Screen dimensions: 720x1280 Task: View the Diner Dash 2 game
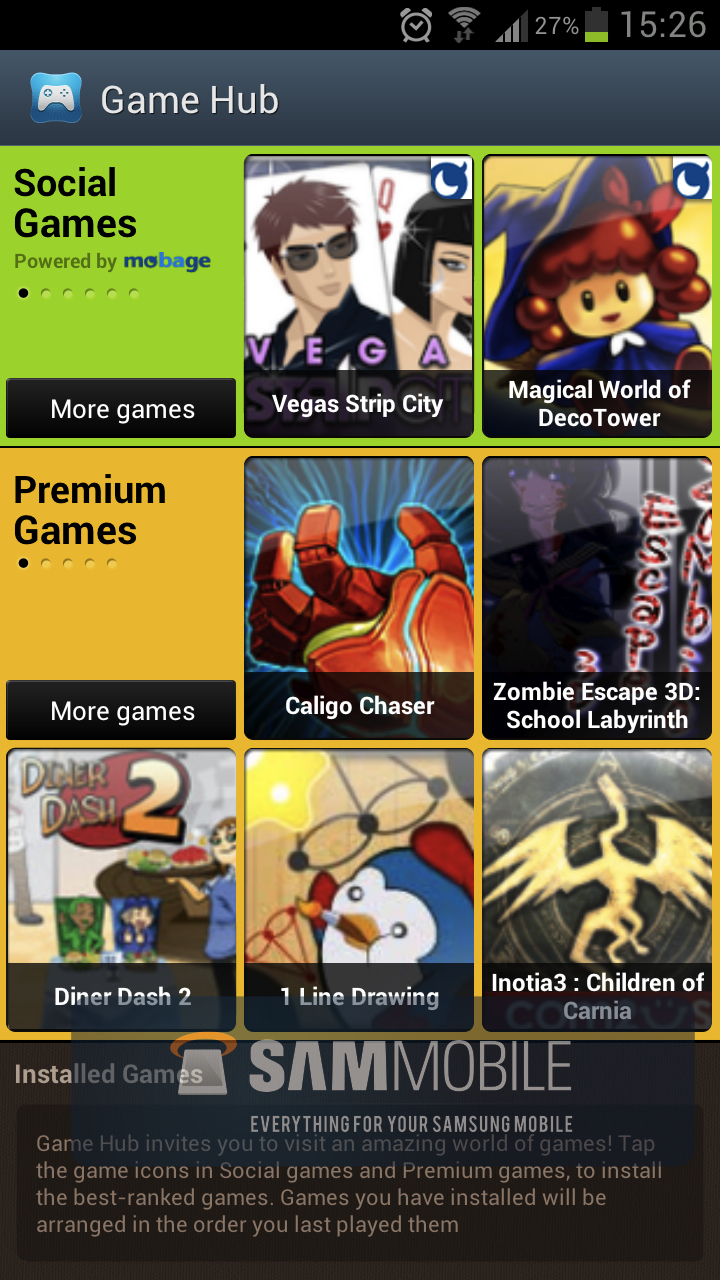click(x=121, y=889)
